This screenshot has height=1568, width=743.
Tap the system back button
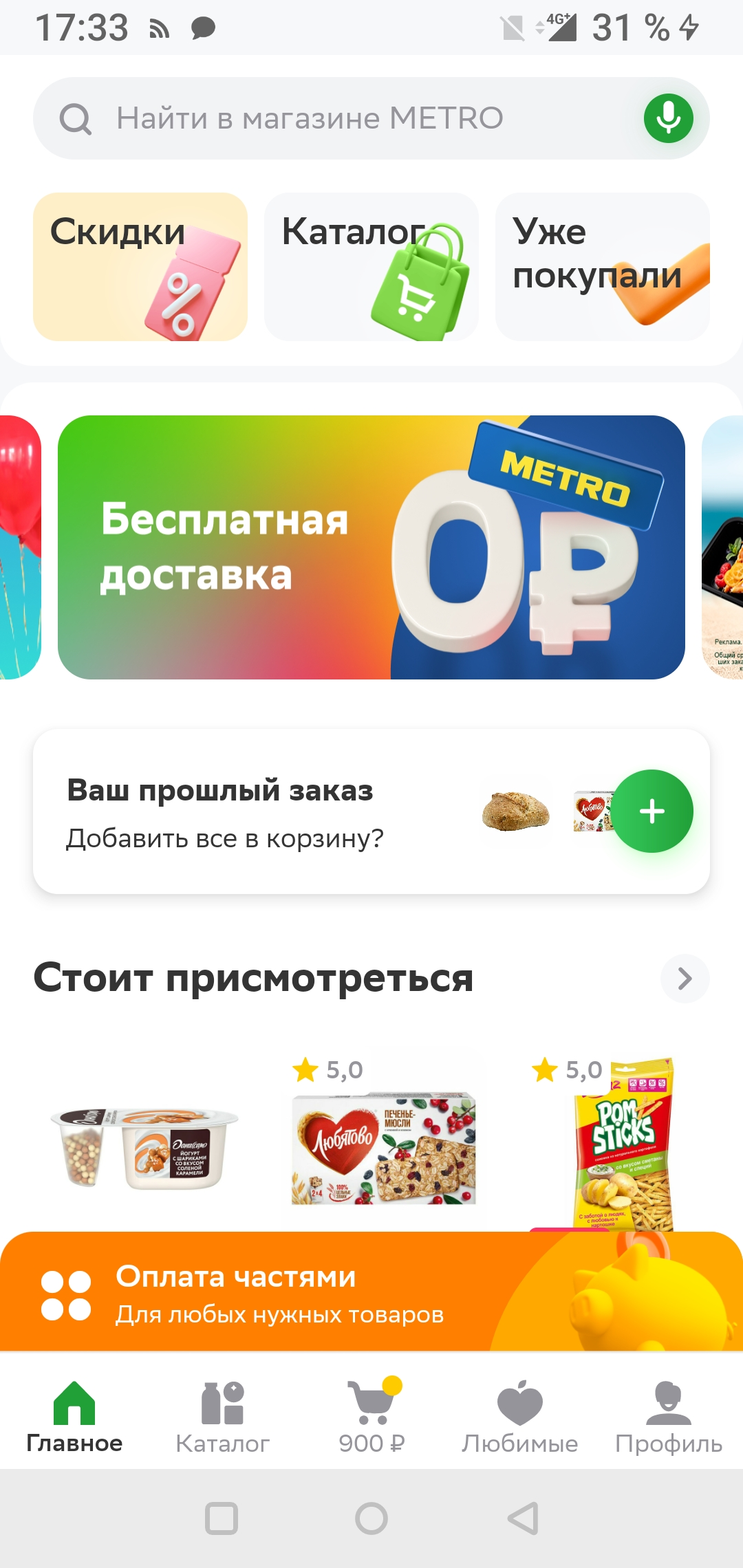pos(523,1518)
